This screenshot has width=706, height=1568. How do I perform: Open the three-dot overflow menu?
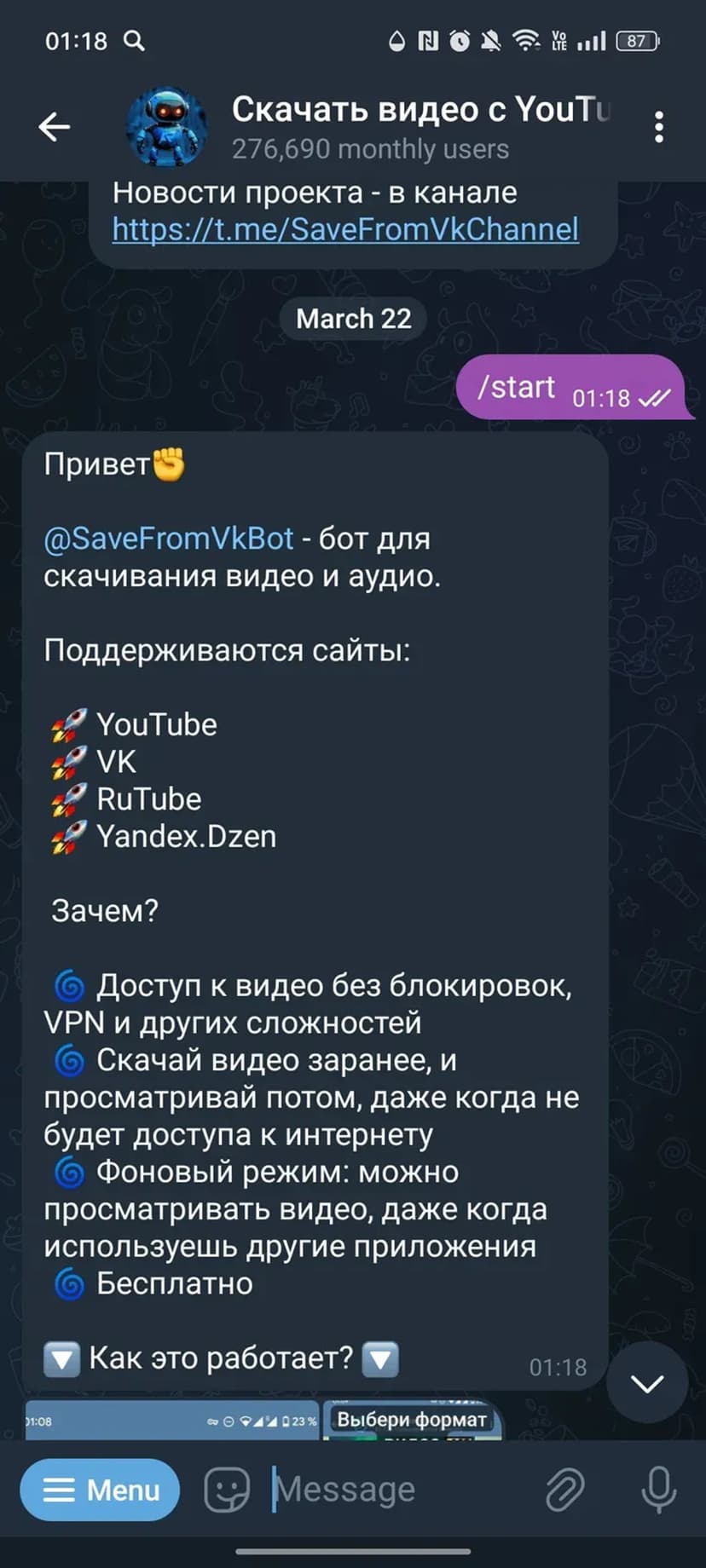(x=658, y=127)
